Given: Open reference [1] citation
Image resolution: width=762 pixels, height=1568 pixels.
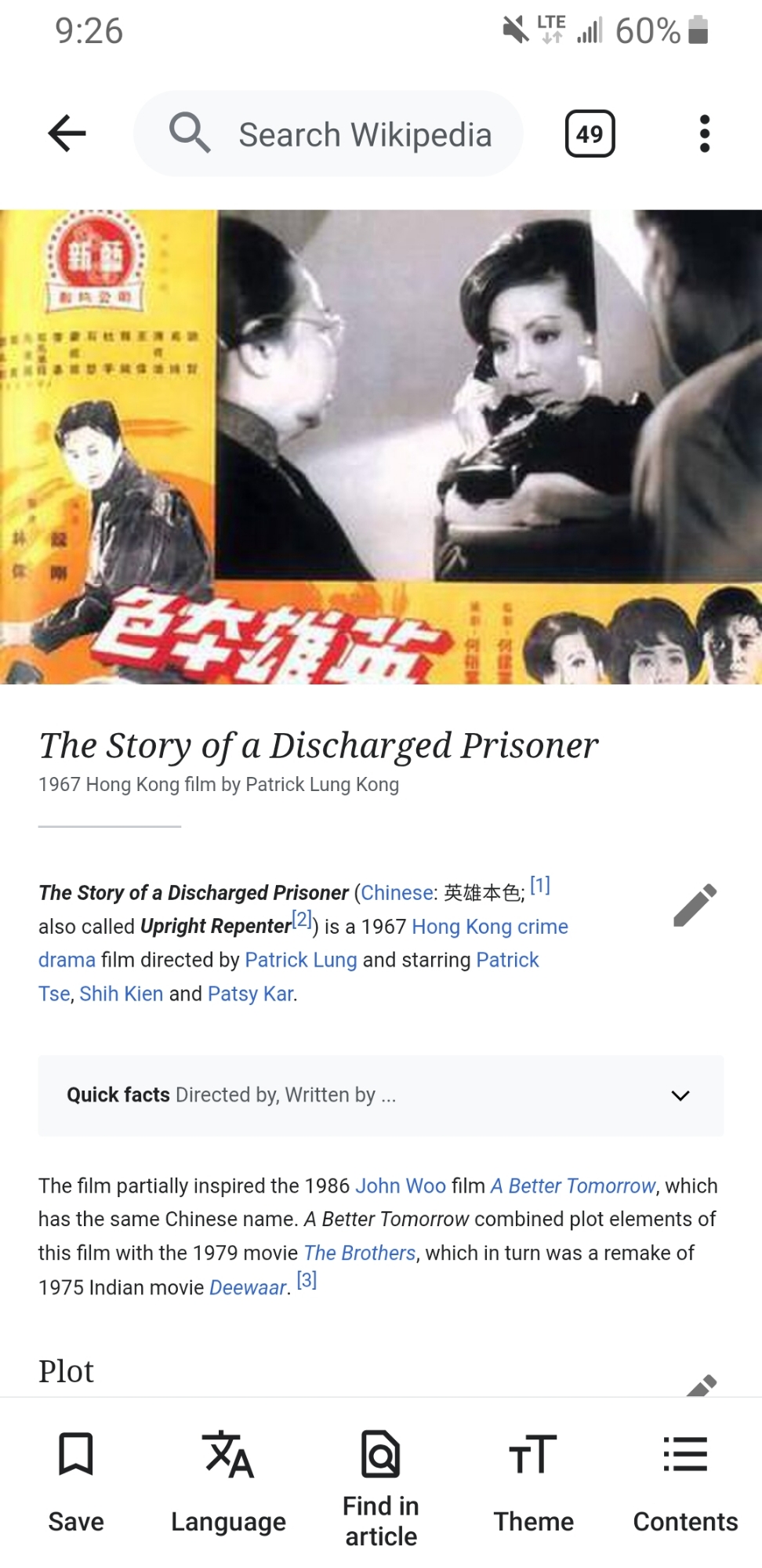Looking at the screenshot, I should [540, 886].
